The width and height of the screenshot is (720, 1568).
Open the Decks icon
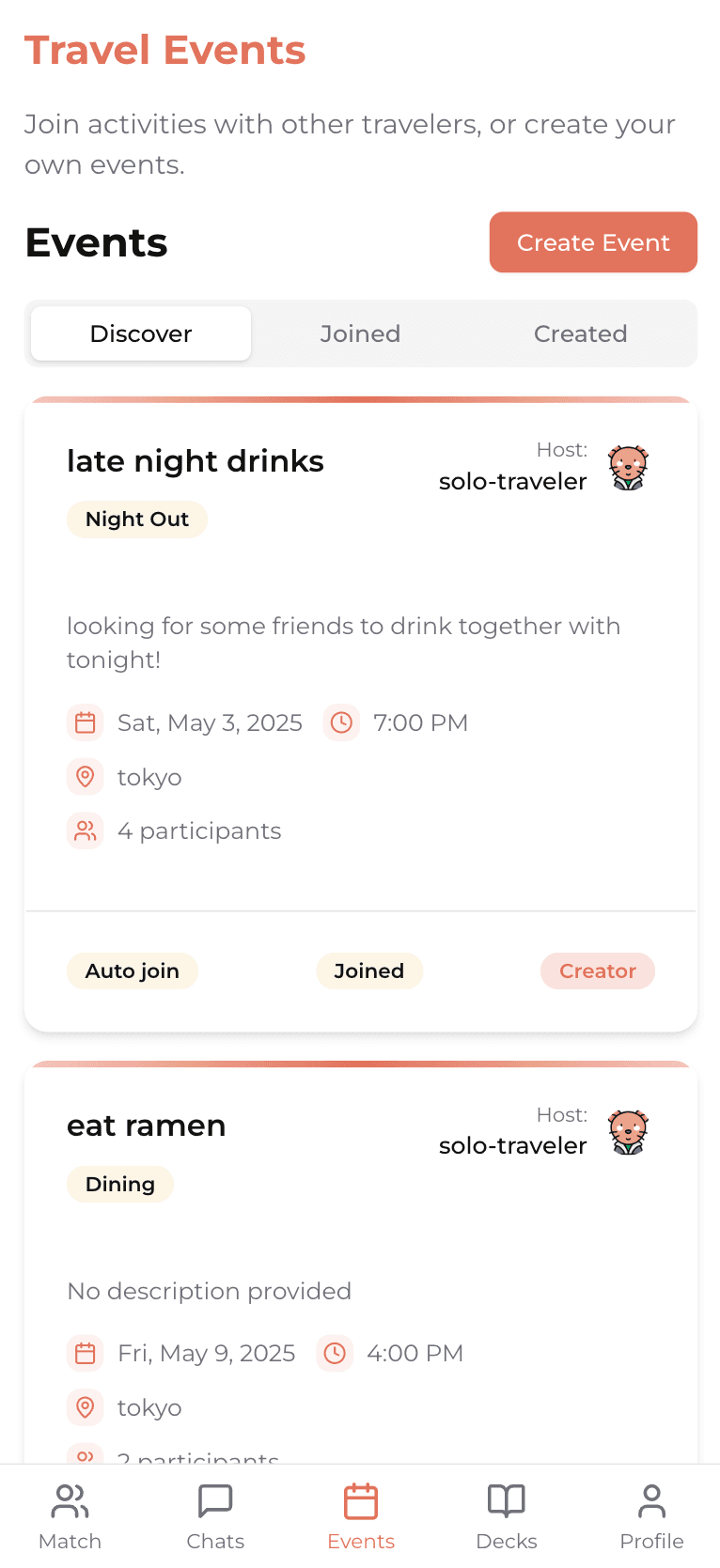click(506, 1513)
